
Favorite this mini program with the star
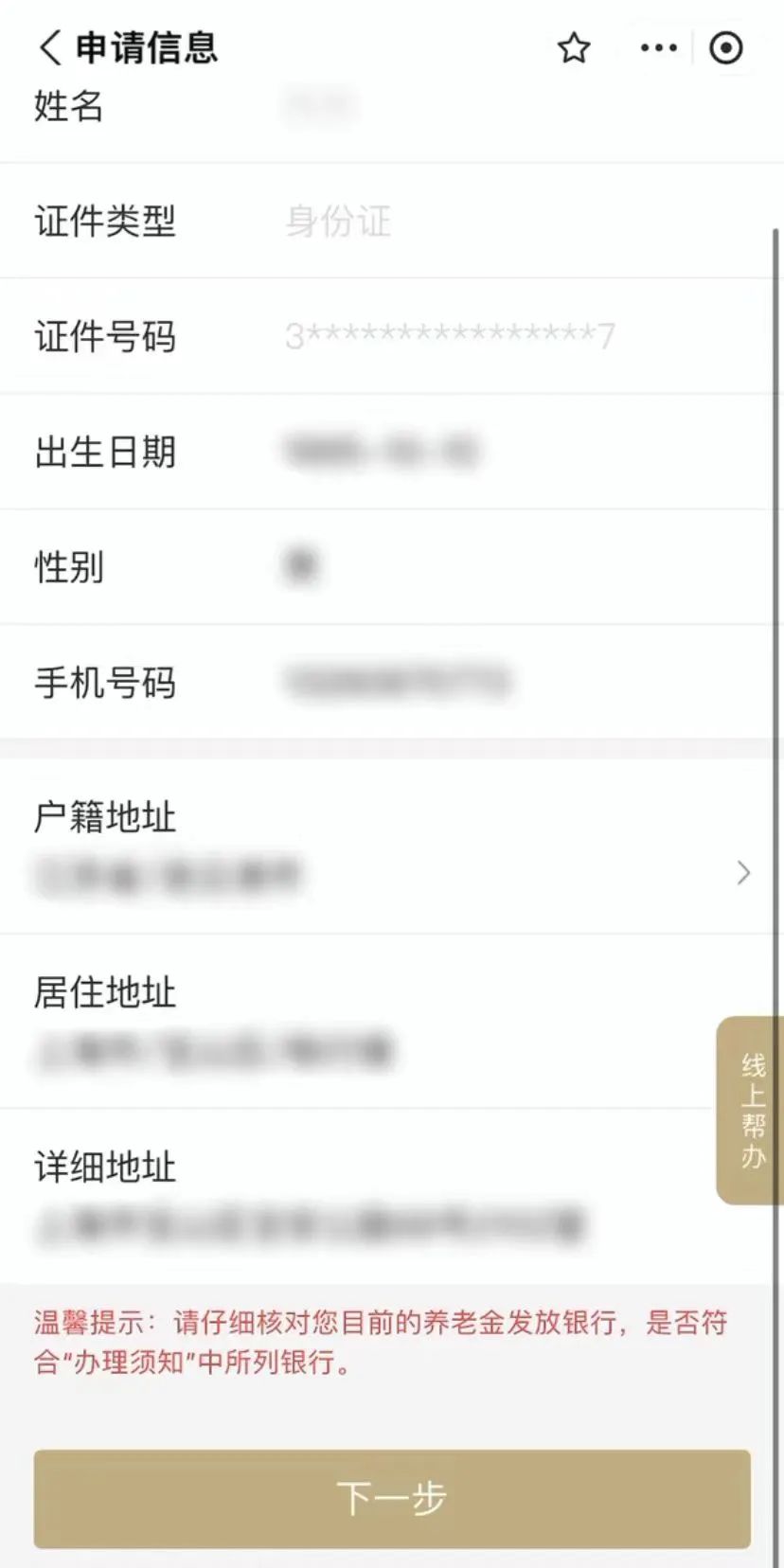point(574,48)
